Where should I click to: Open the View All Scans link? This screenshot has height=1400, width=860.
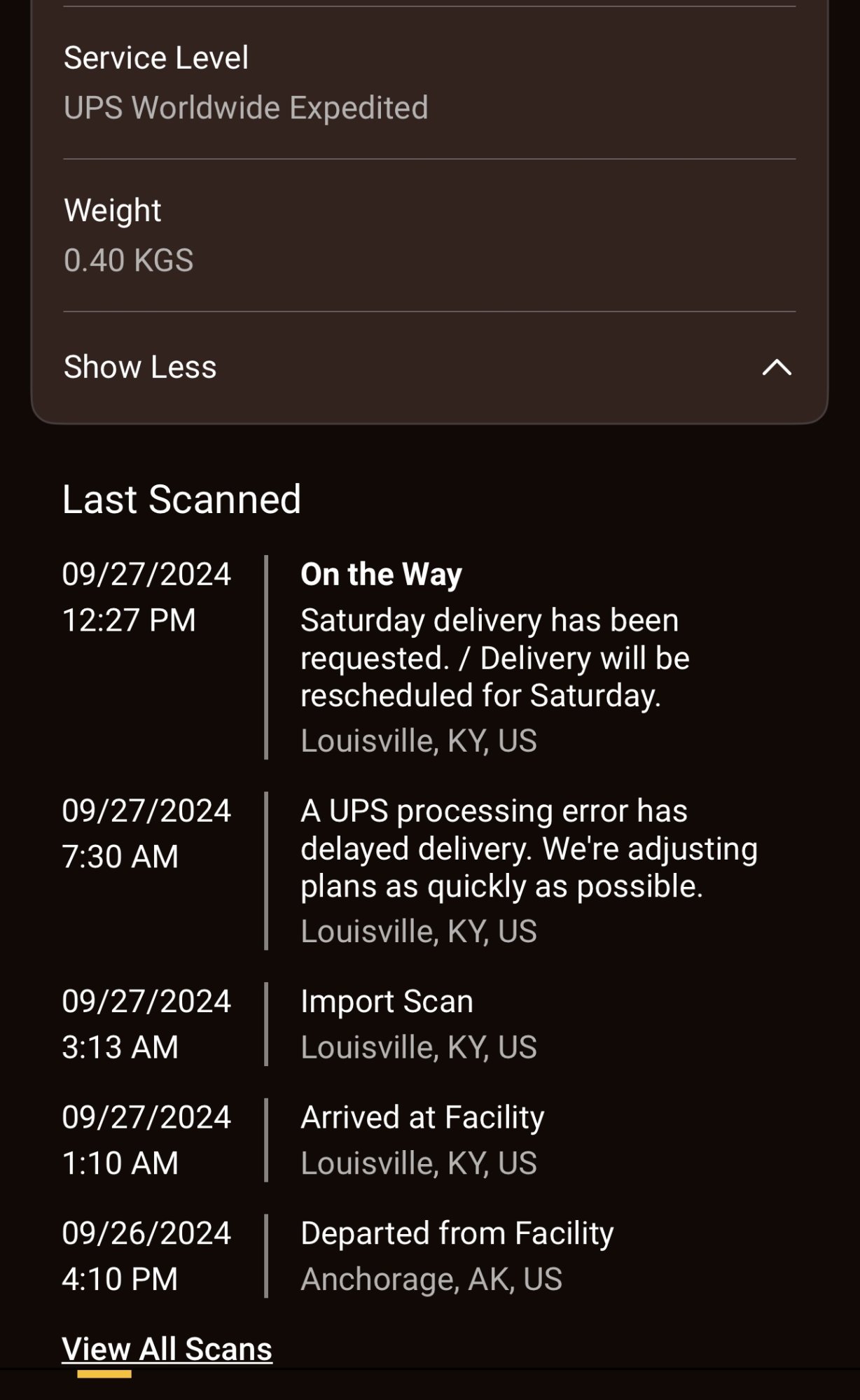pyautogui.click(x=167, y=1349)
